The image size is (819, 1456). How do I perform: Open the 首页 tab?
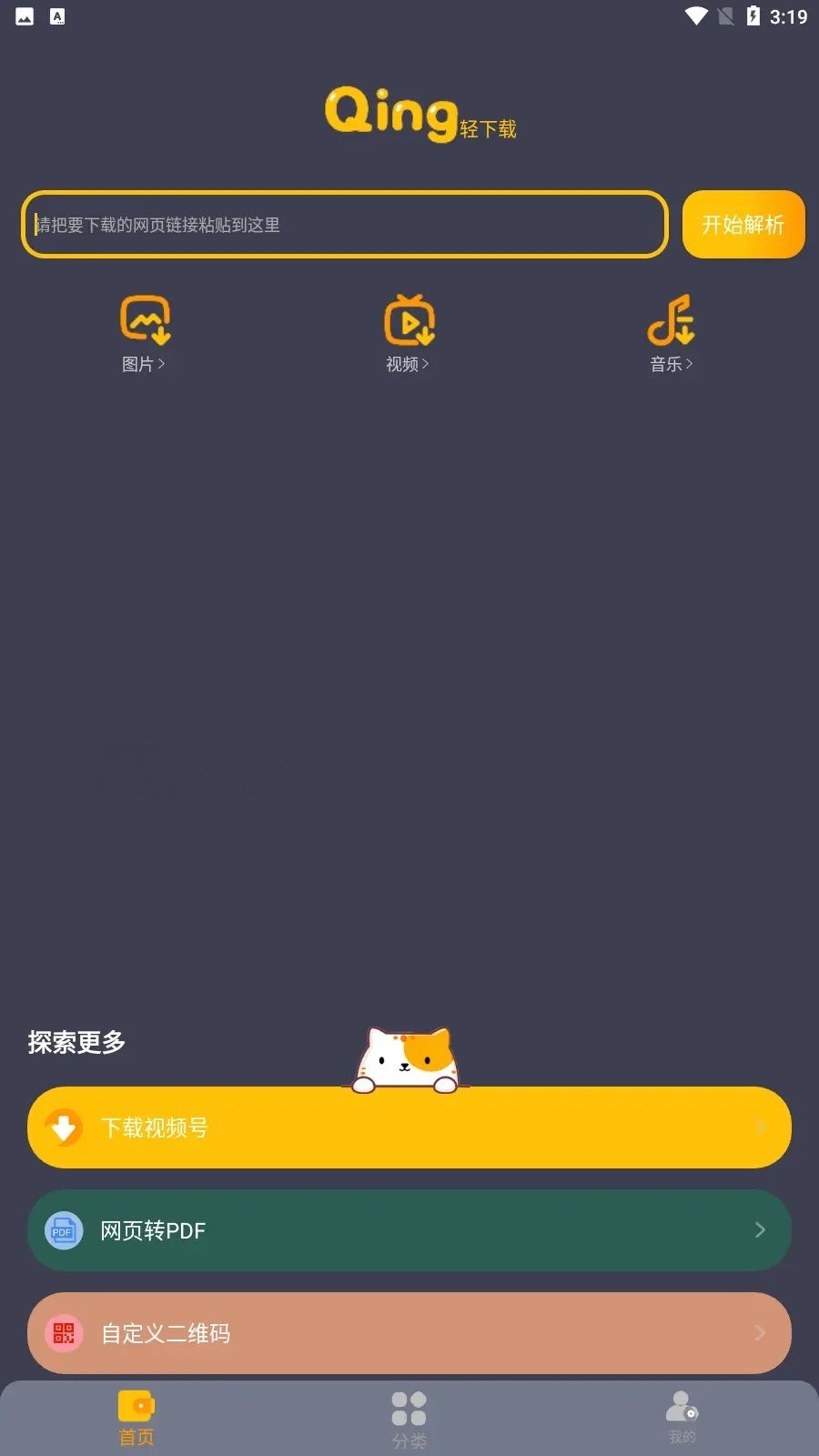point(136,1415)
